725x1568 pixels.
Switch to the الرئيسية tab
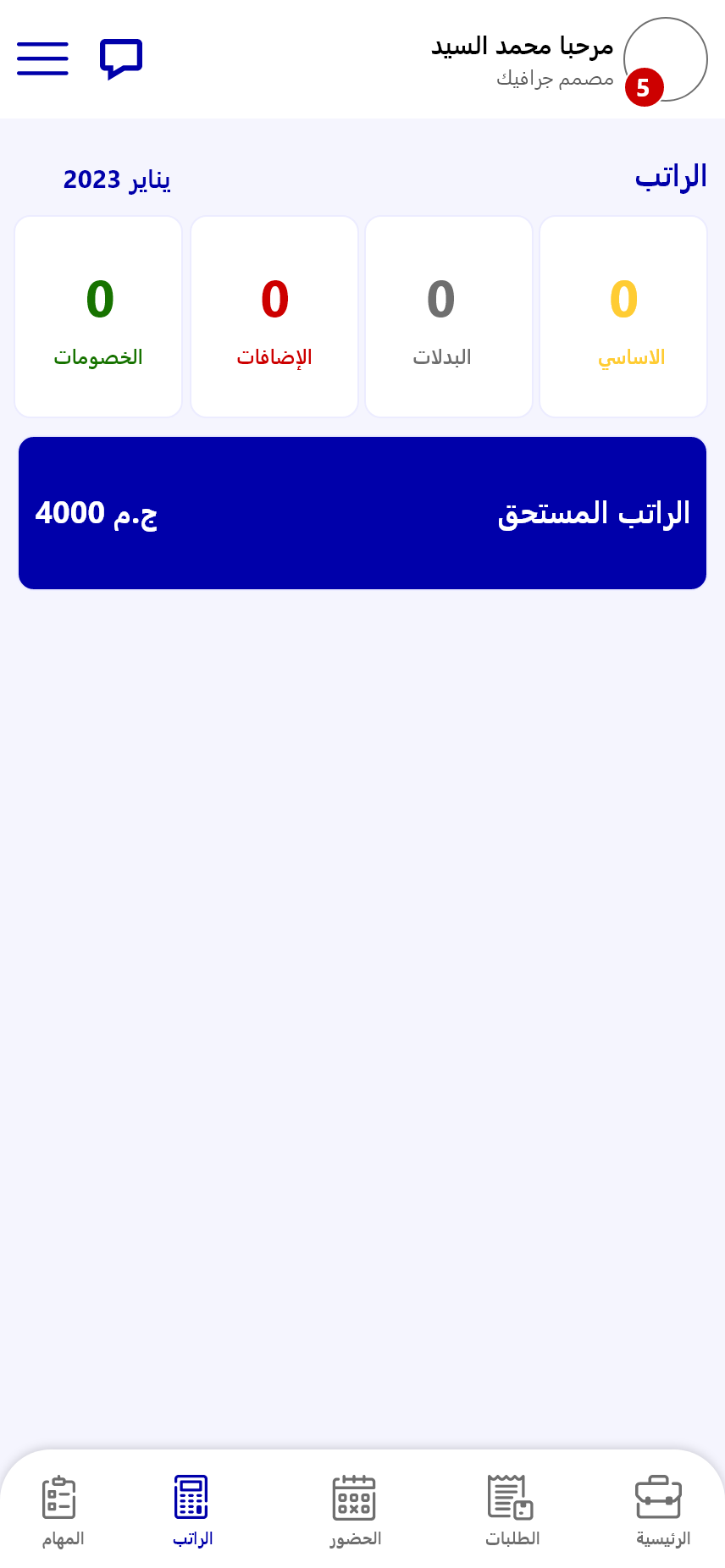click(x=662, y=1510)
